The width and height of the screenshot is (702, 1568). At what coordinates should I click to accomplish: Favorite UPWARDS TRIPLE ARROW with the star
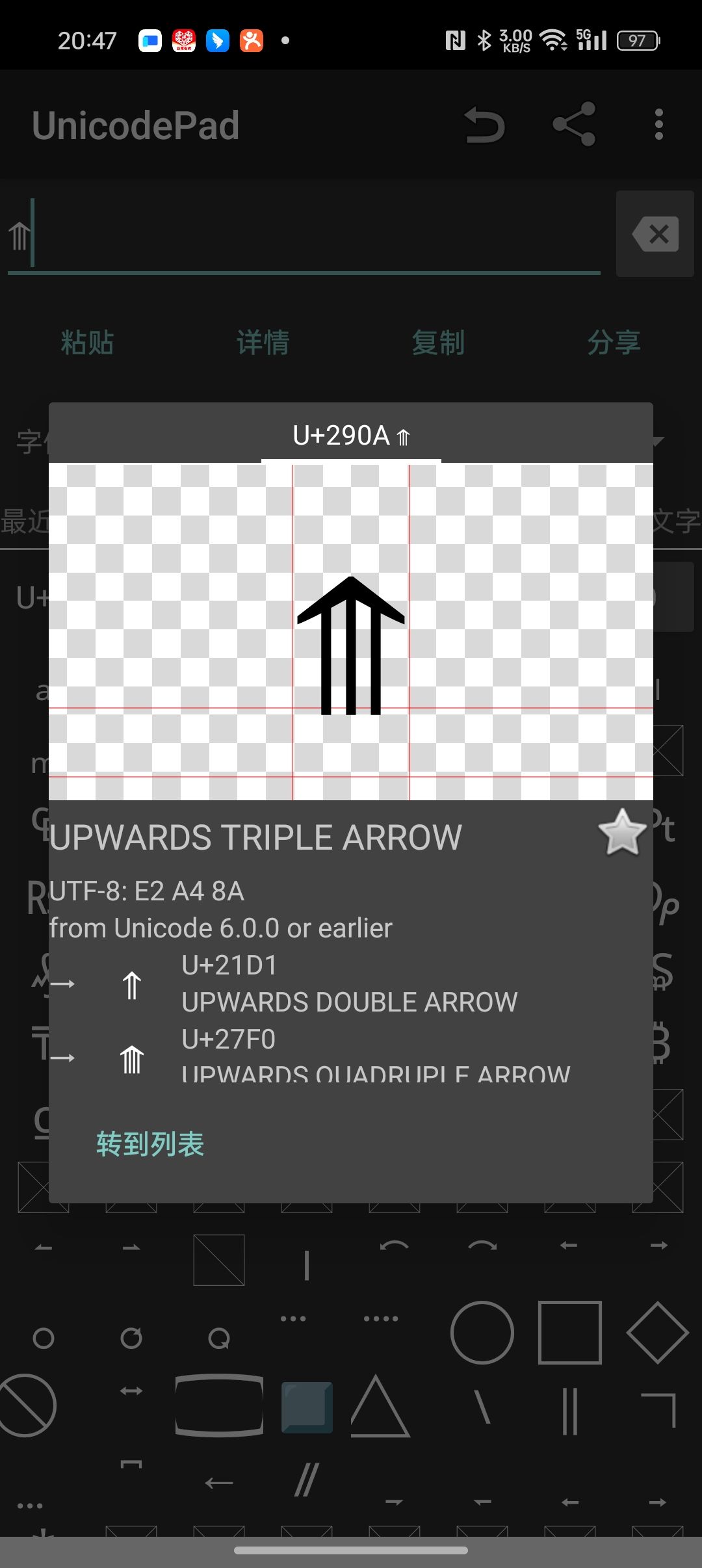621,833
